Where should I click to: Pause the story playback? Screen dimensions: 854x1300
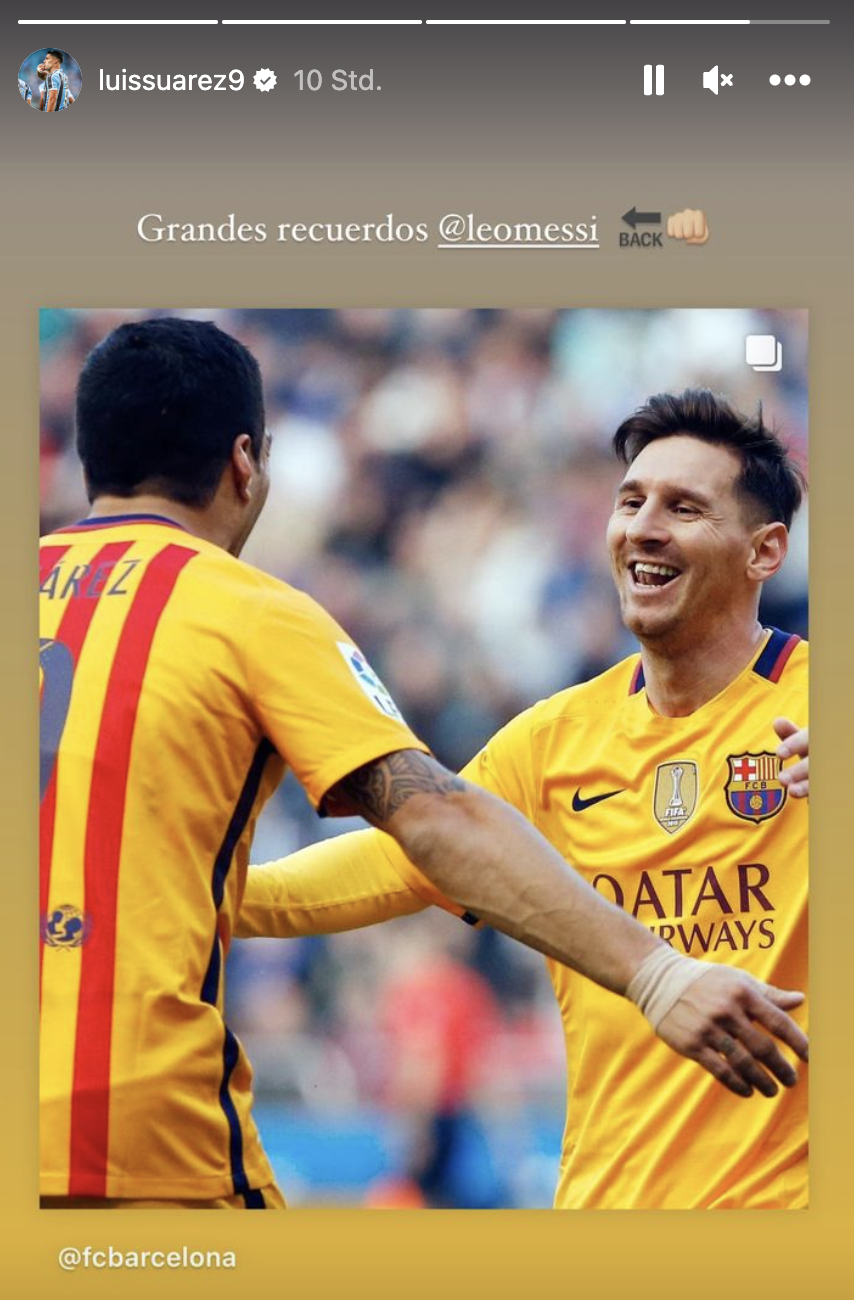pyautogui.click(x=654, y=80)
